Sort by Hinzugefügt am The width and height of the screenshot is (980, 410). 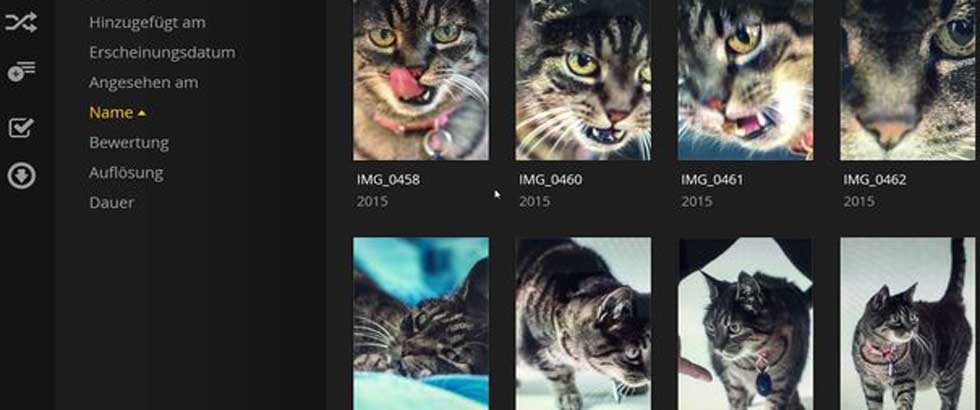147,22
